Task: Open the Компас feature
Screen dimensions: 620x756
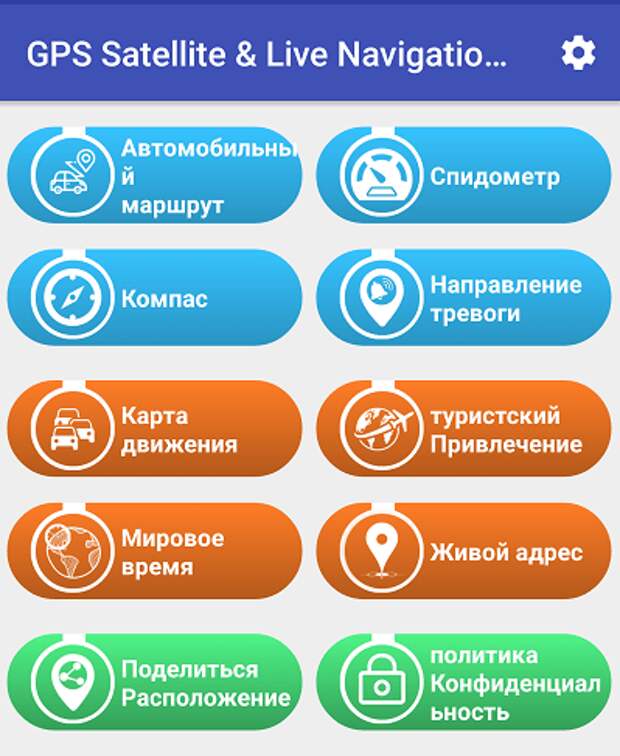Action: pyautogui.click(x=155, y=298)
